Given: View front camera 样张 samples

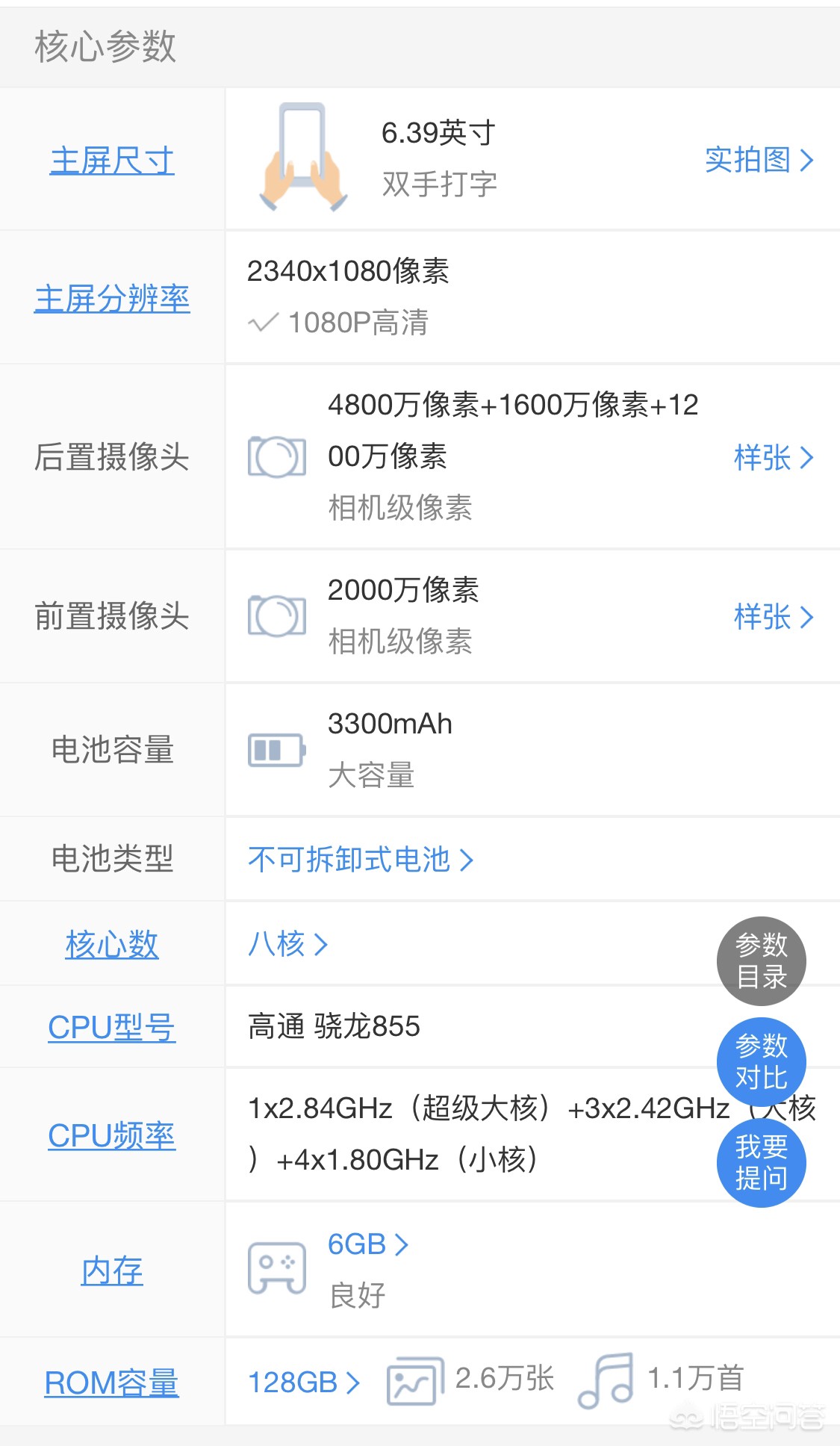Looking at the screenshot, I should click(773, 617).
